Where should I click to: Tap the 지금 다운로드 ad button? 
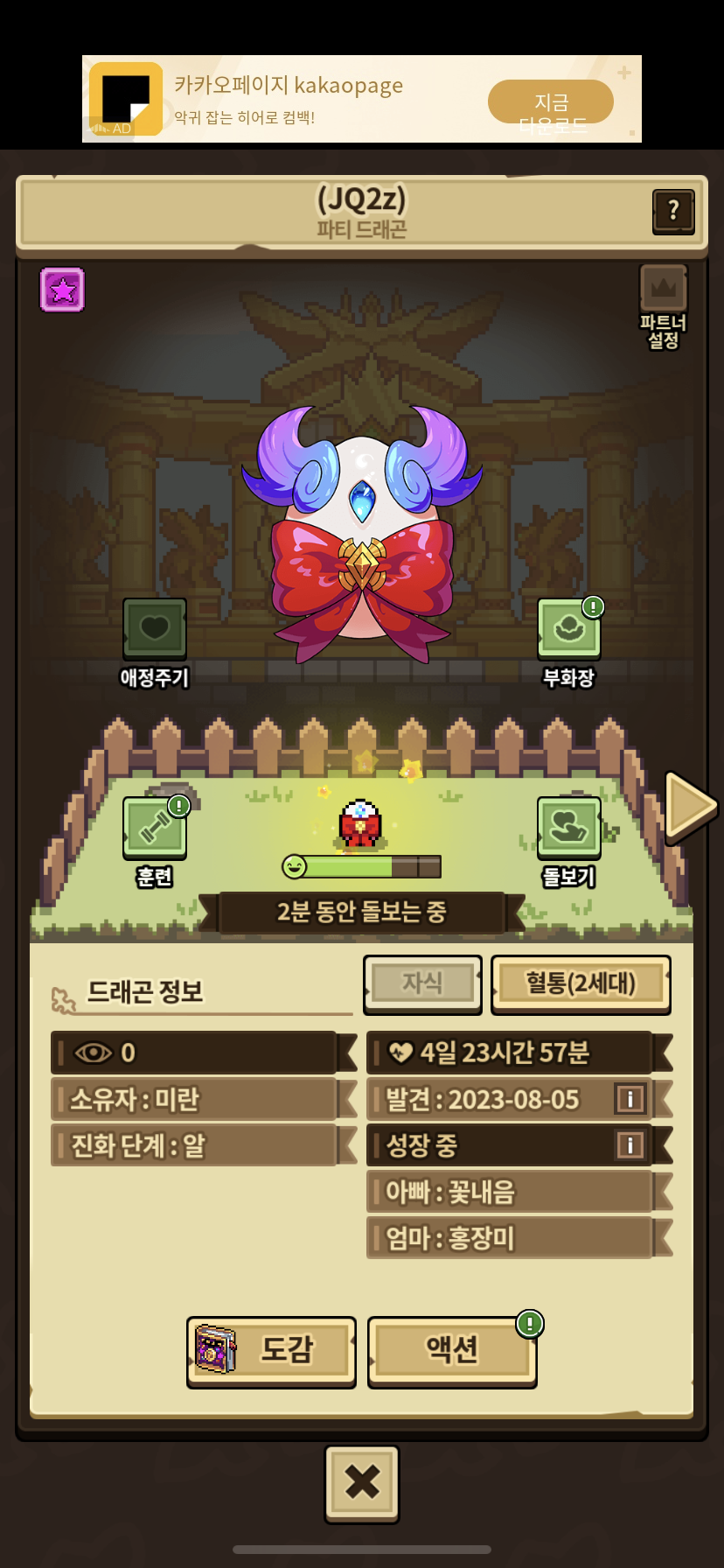(551, 103)
